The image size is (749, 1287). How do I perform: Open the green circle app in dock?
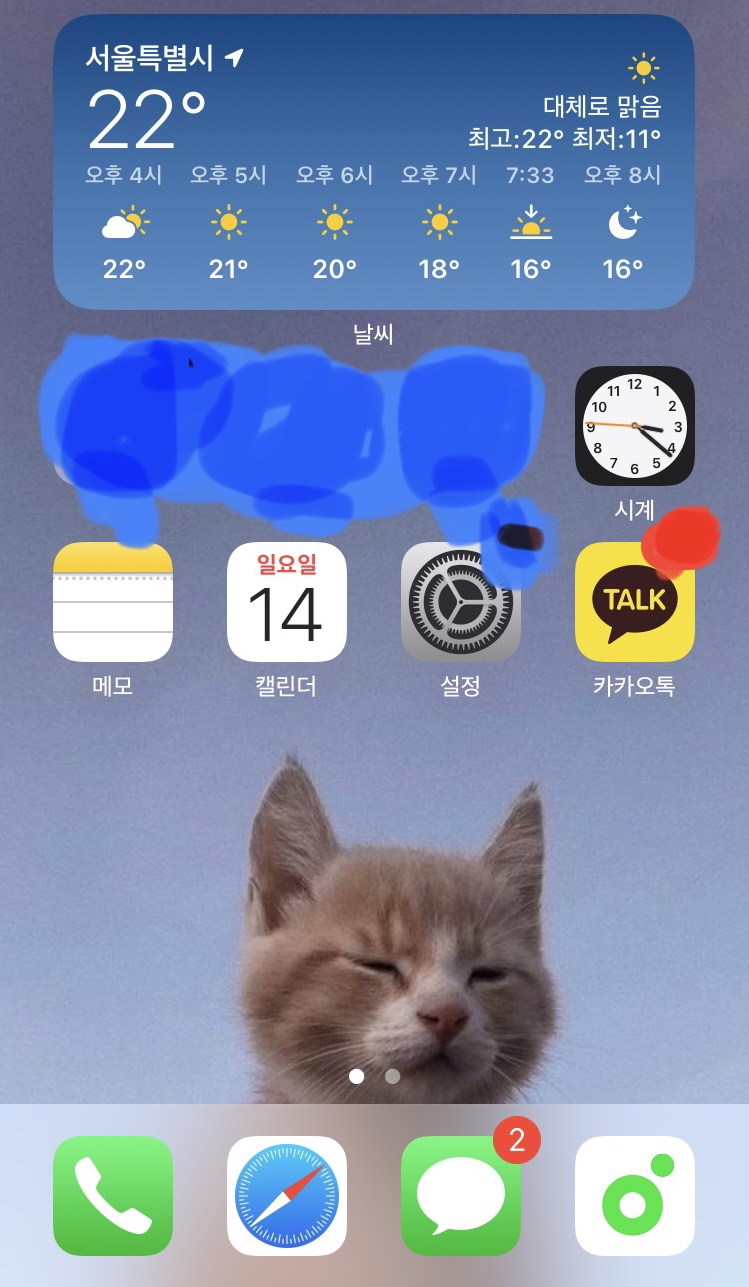pos(634,1195)
